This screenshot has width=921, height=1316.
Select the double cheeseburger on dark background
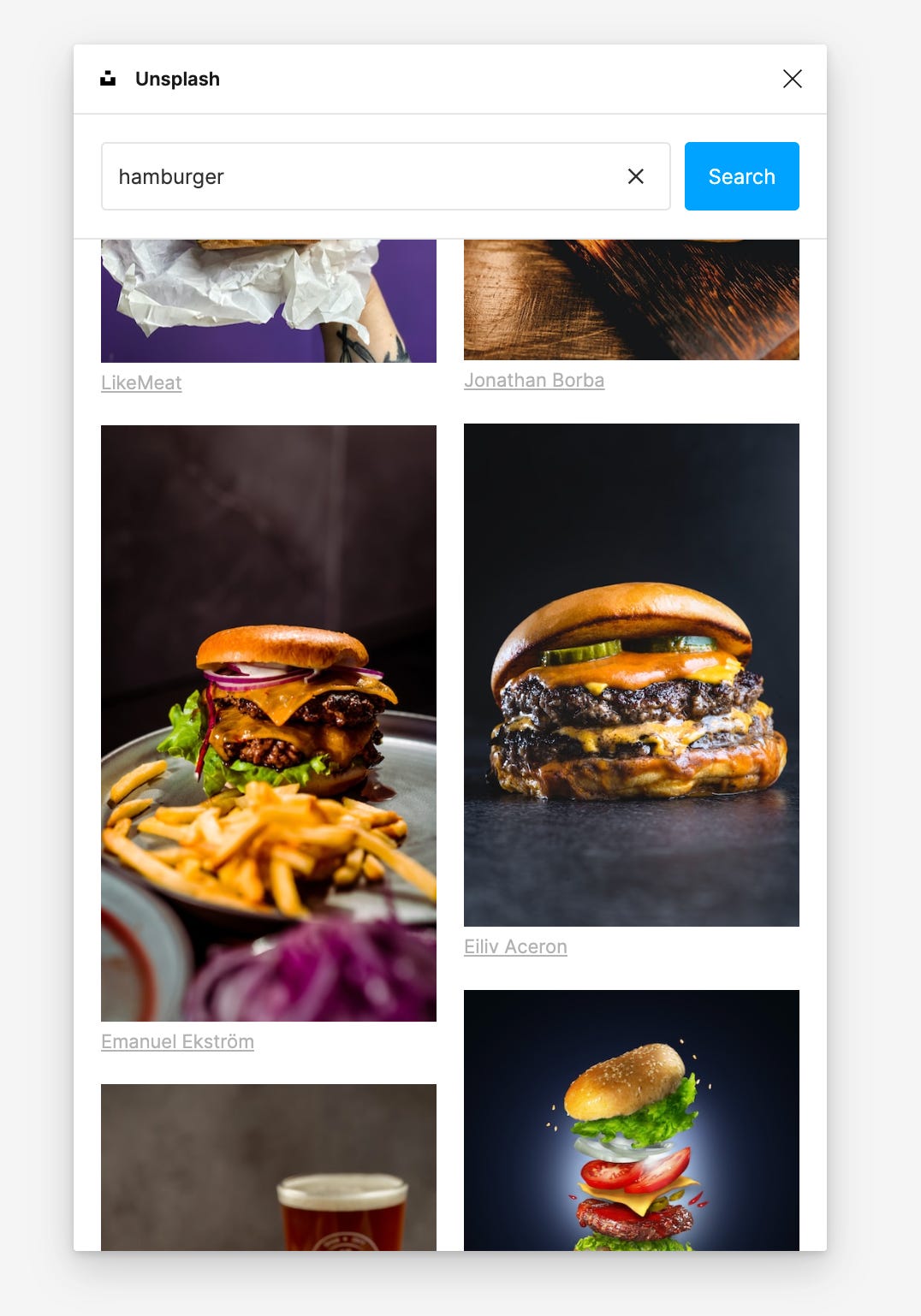click(632, 675)
